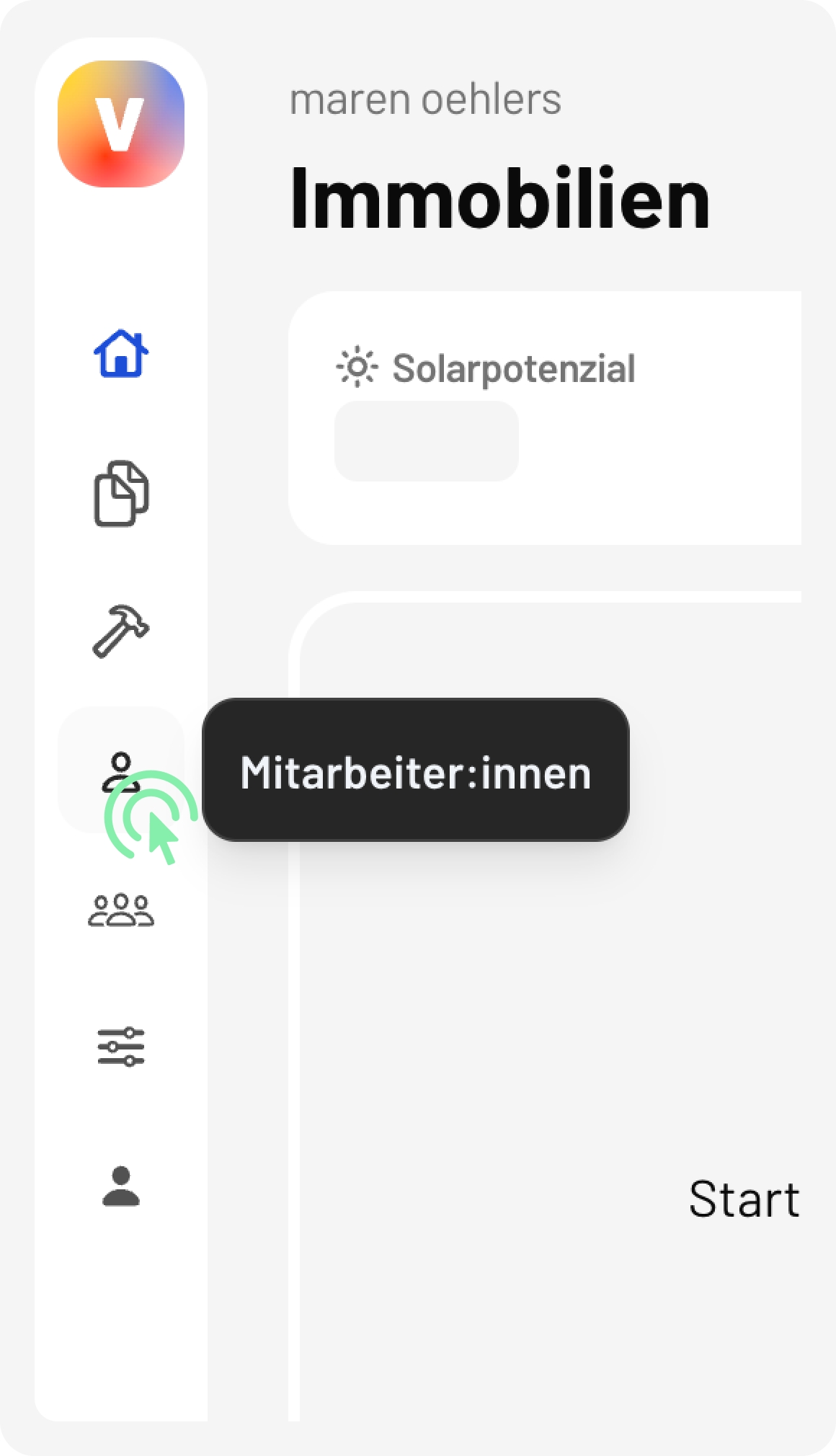
Task: Open Mitarbeiter:innen in the sidebar
Action: tap(121, 771)
